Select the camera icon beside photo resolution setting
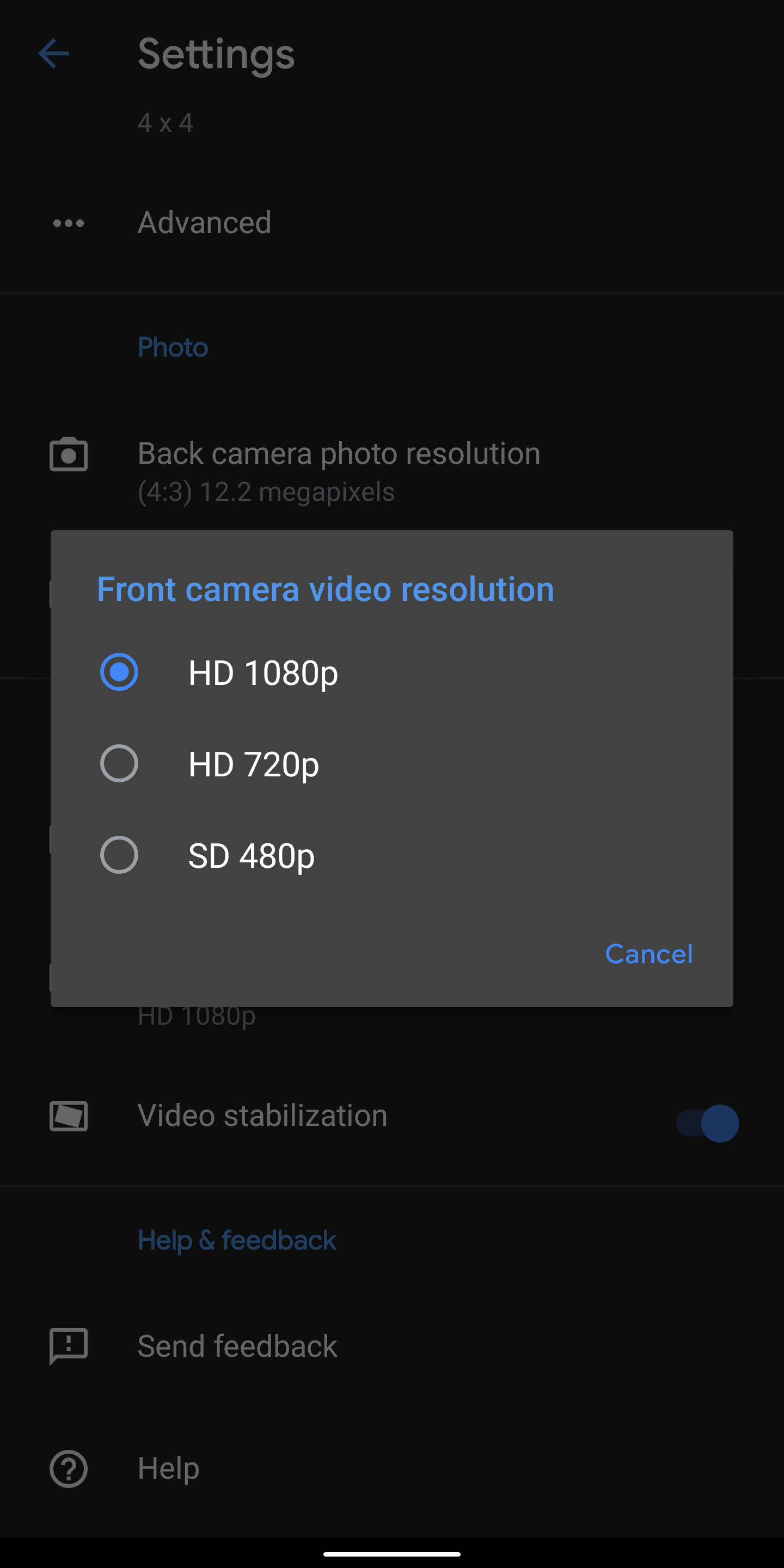The height and width of the screenshot is (1568, 784). pos(68,455)
